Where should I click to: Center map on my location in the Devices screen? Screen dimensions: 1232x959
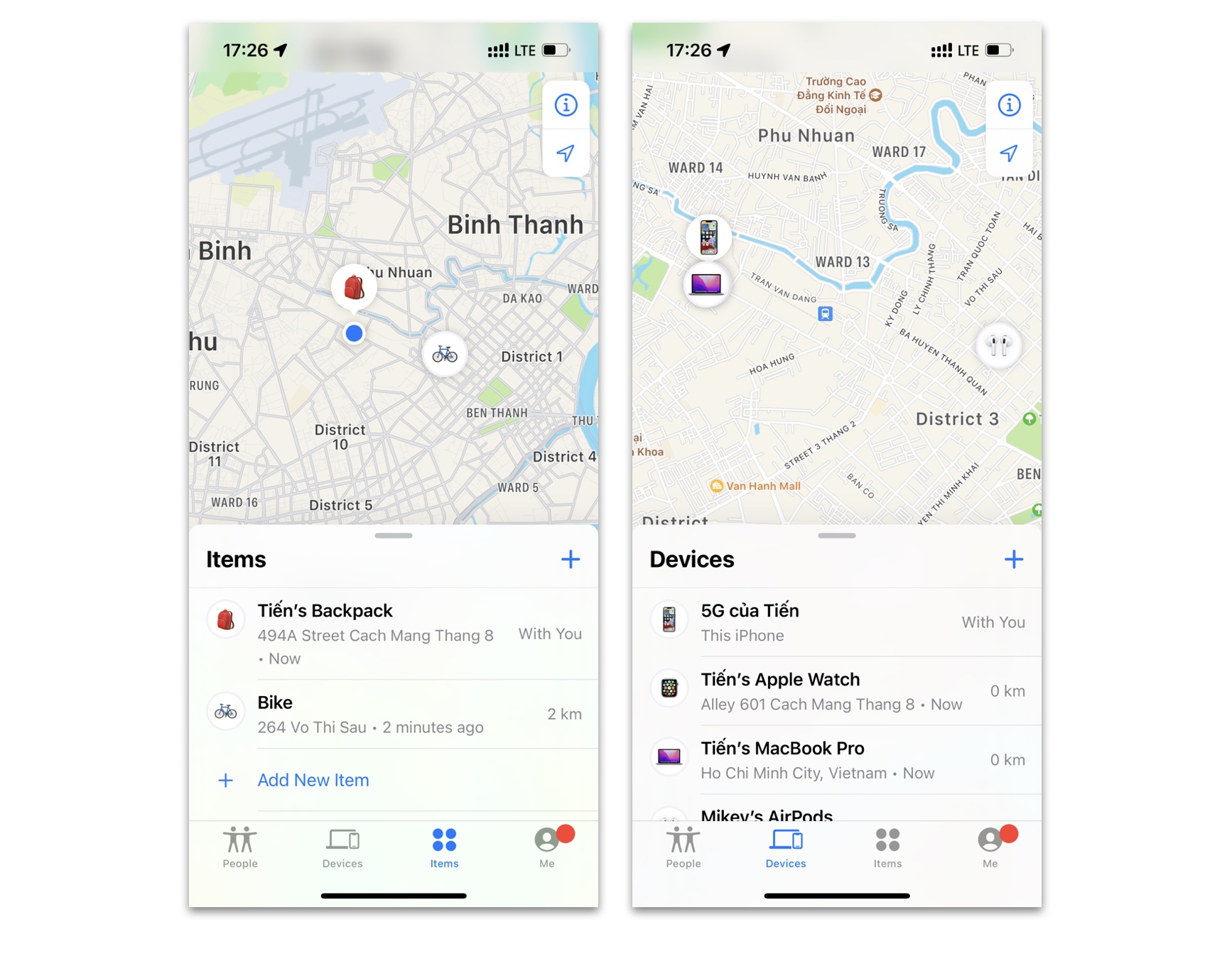point(1008,153)
